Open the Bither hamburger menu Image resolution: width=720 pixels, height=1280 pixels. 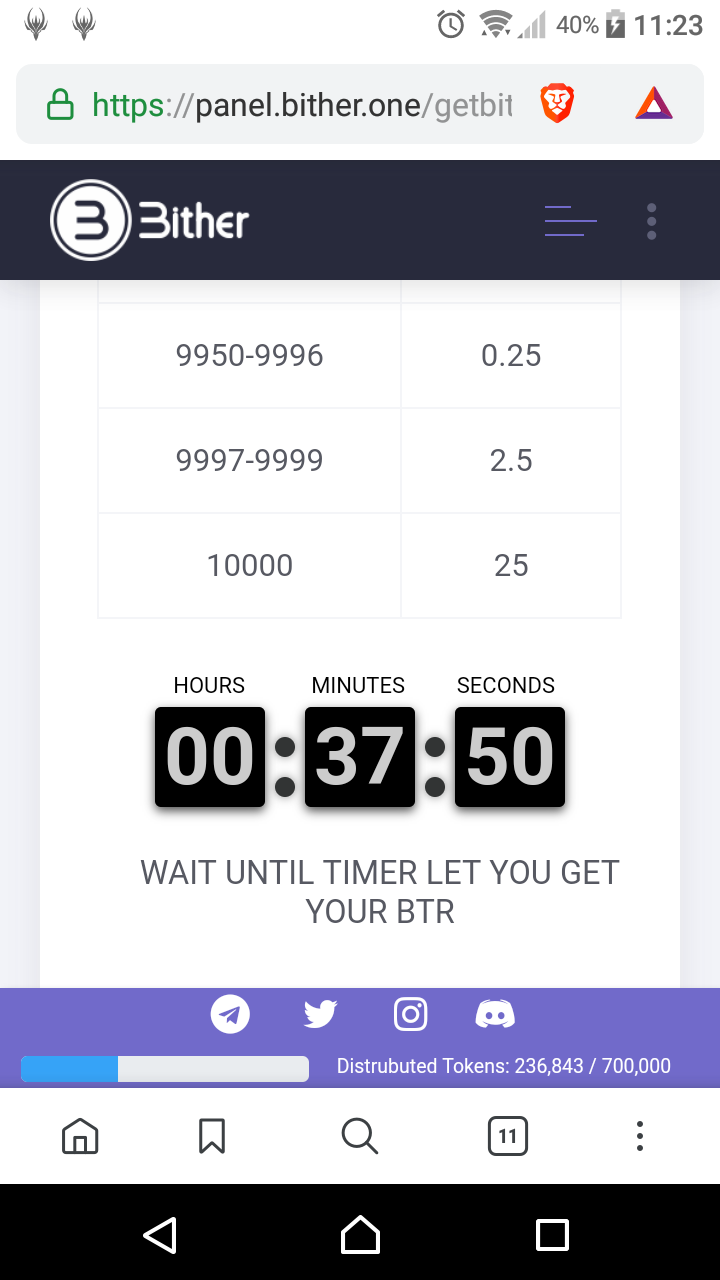(x=570, y=220)
